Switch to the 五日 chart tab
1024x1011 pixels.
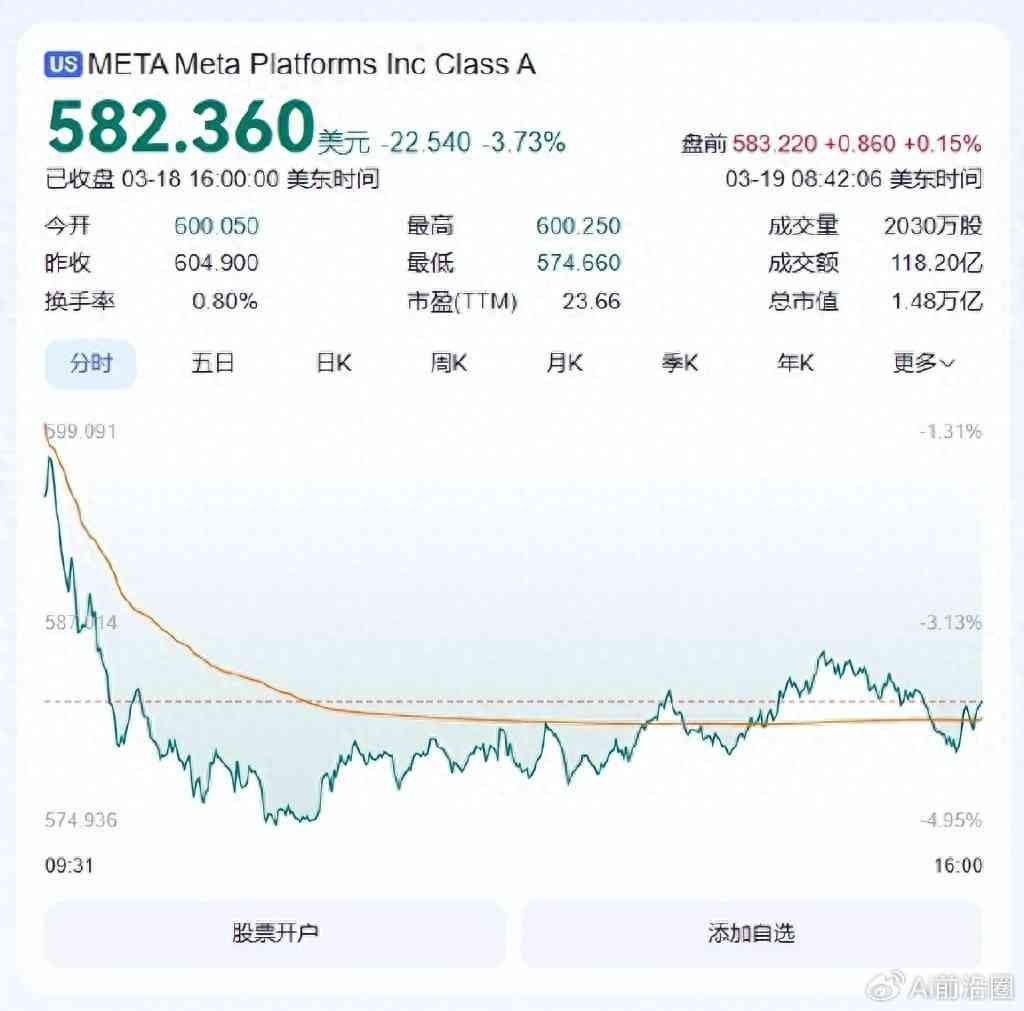coord(212,363)
